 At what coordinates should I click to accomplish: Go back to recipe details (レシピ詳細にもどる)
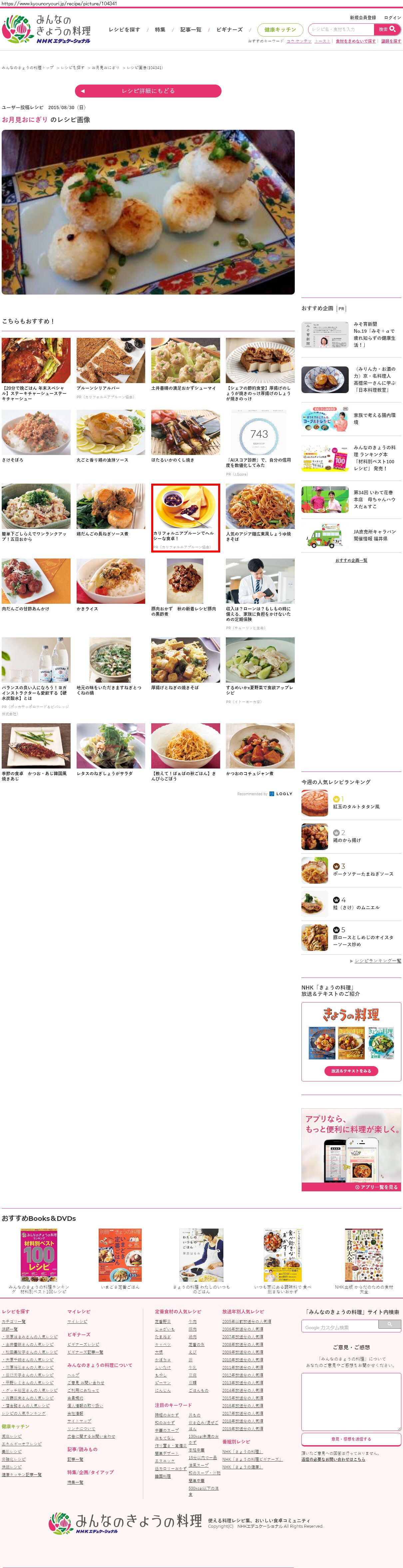(148, 91)
